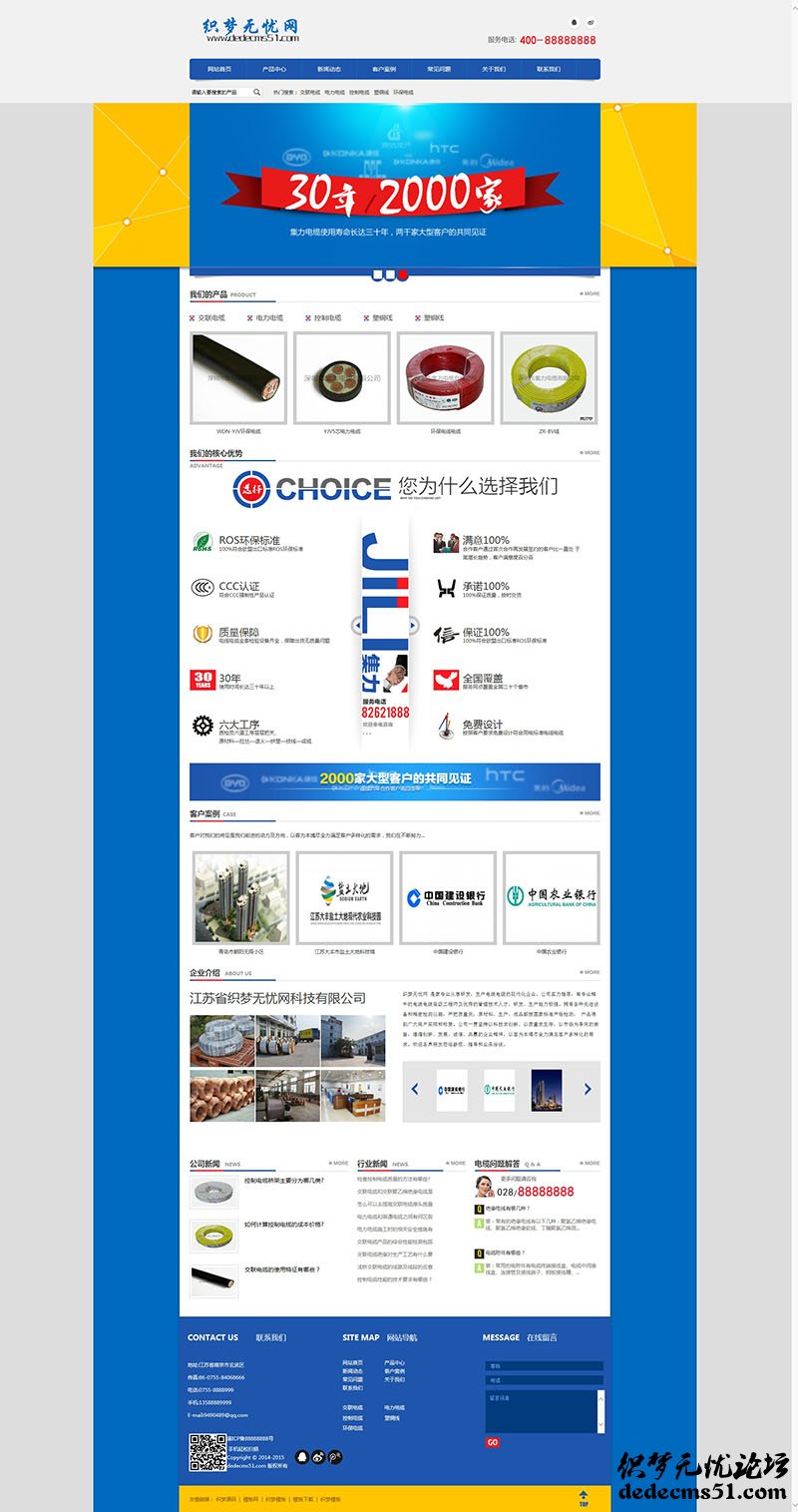Click the red GO submit button
The image size is (798, 1512).
coord(493,1442)
